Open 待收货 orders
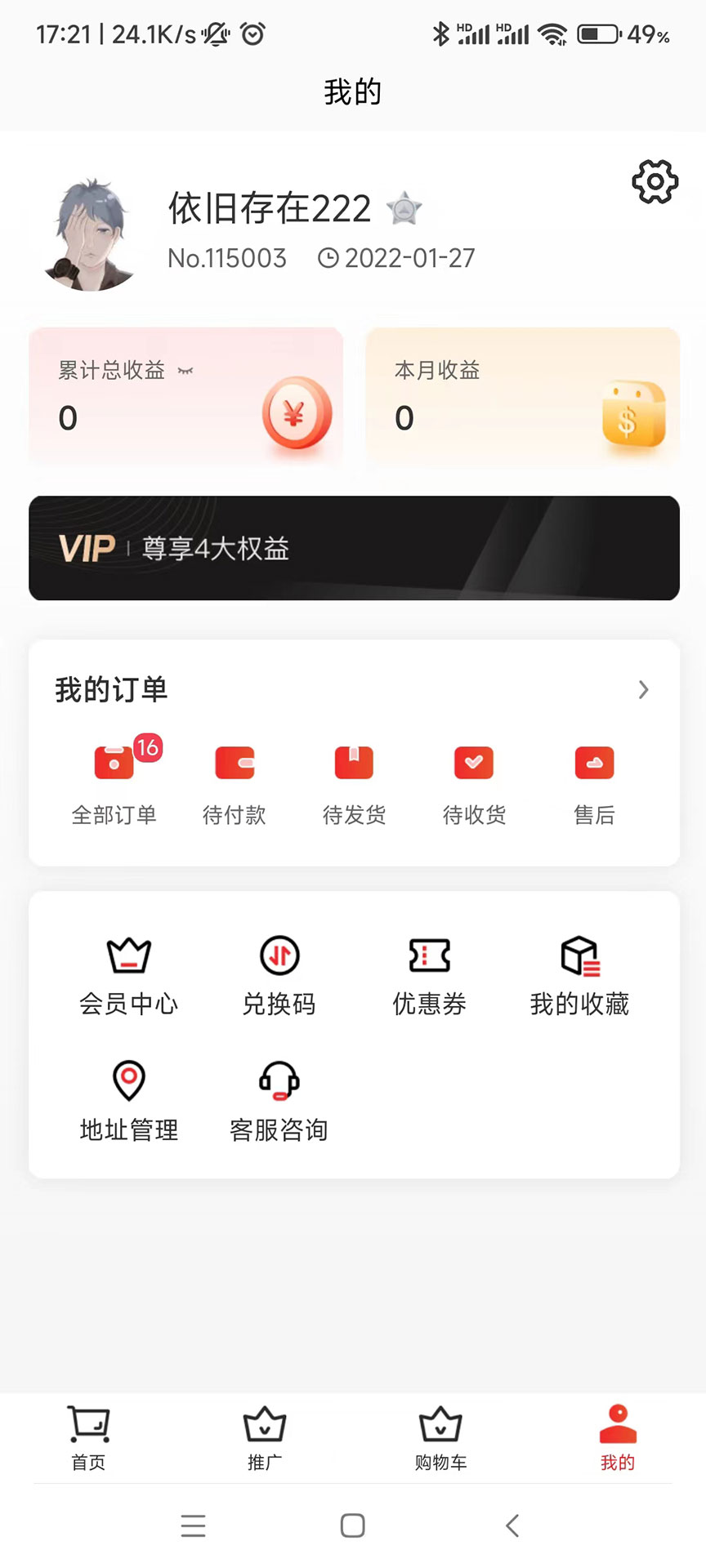Screen dimensions: 706x1568 pyautogui.click(x=474, y=782)
